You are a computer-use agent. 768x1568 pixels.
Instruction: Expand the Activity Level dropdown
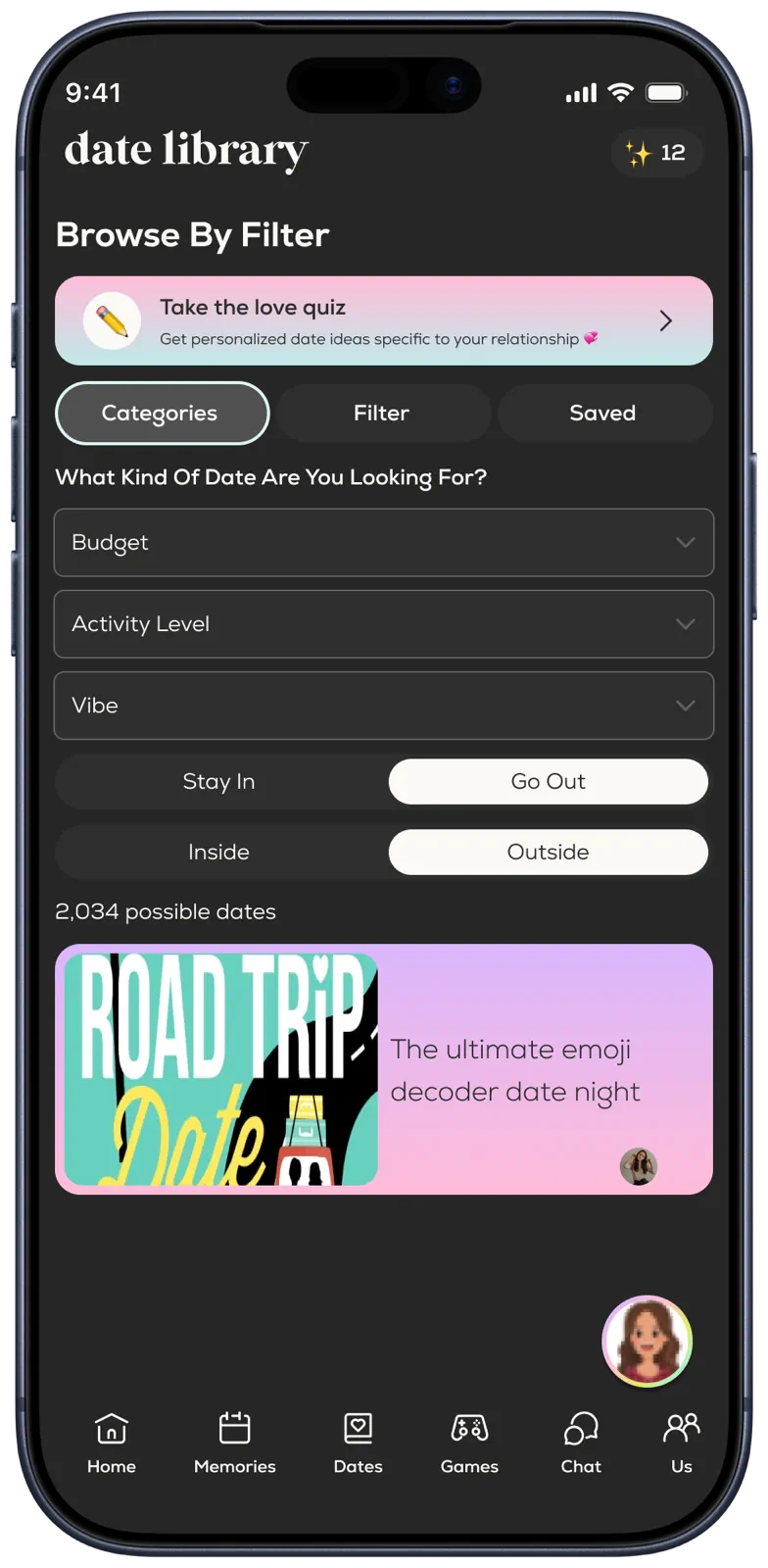[383, 623]
